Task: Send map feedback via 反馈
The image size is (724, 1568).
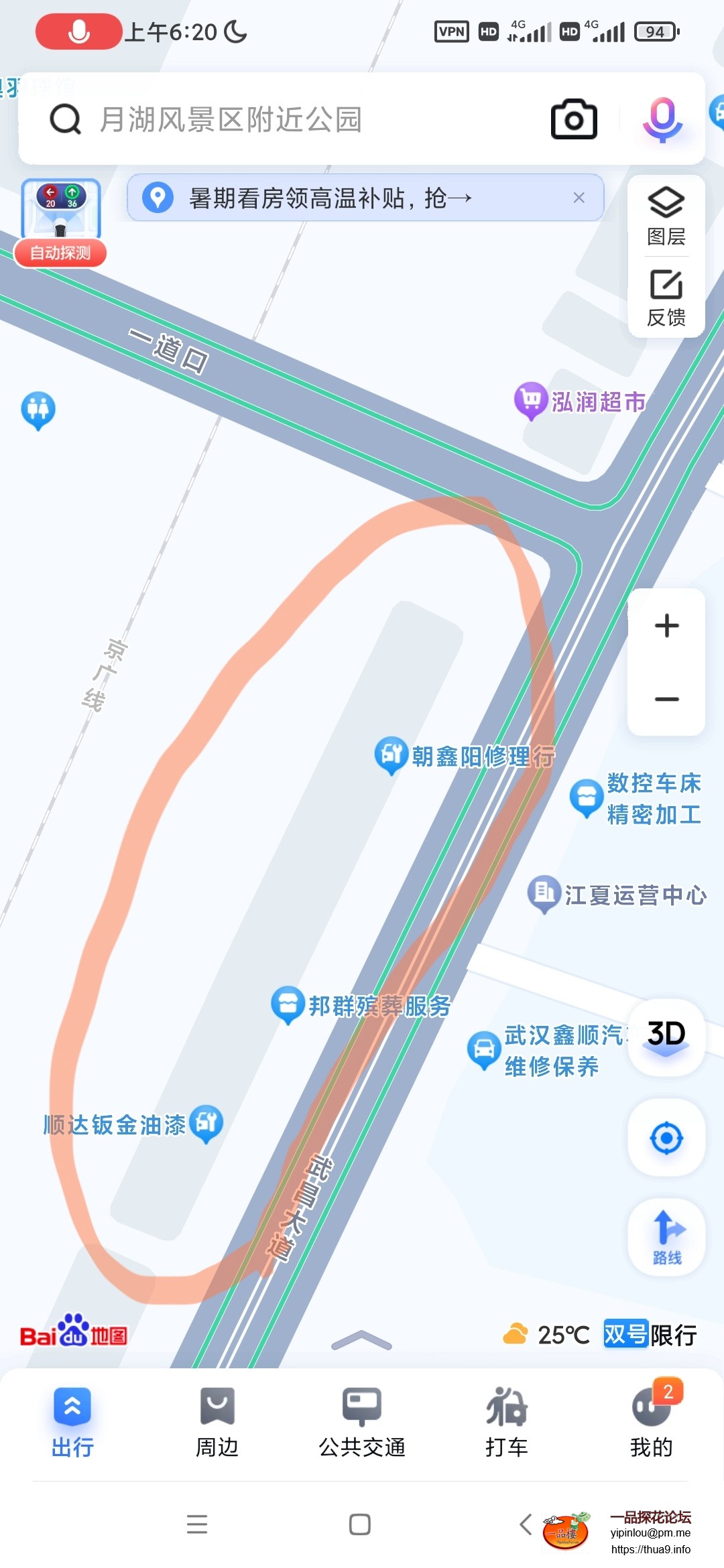Action: [x=666, y=298]
